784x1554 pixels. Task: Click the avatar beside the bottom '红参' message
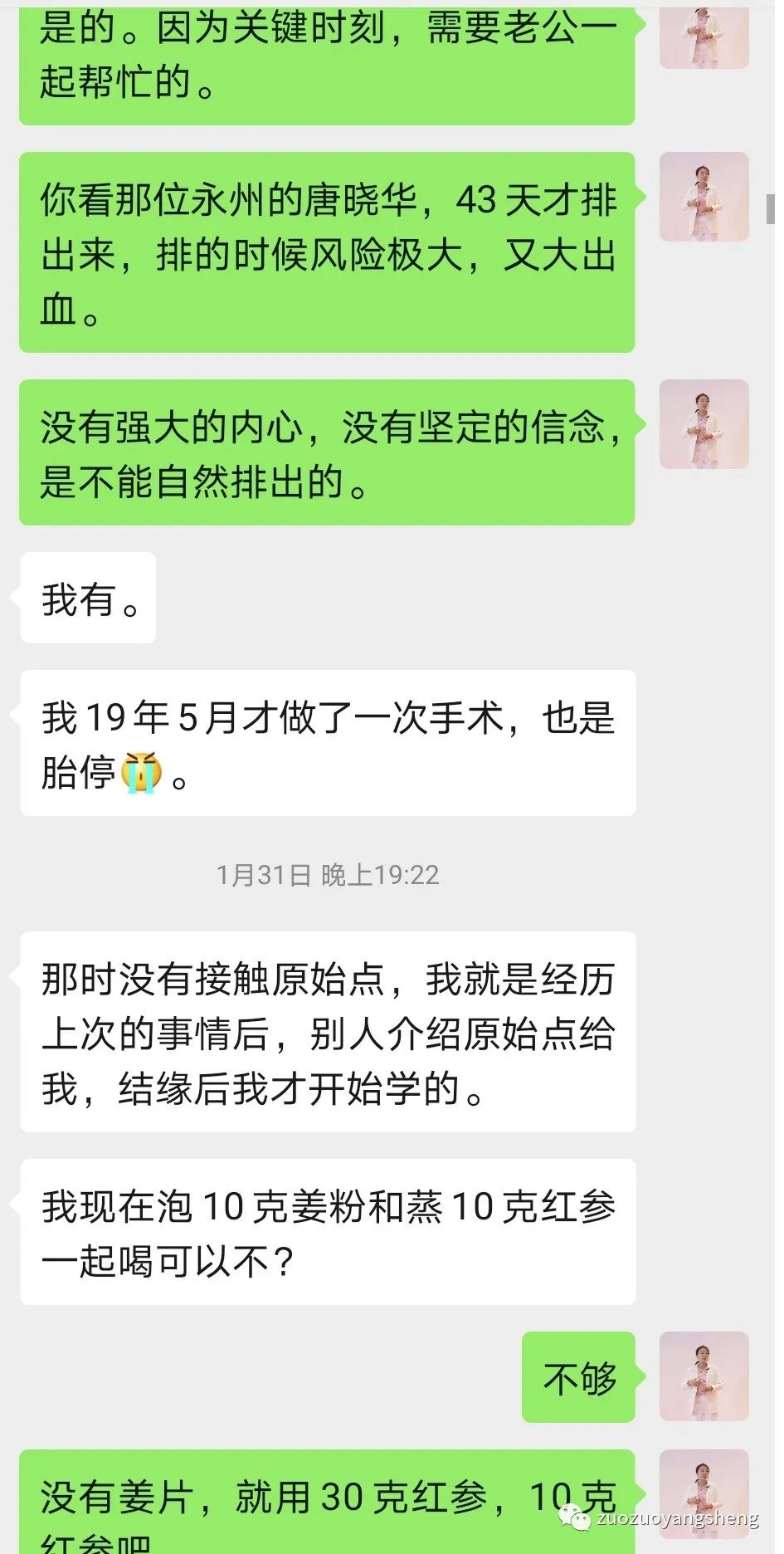pyautogui.click(x=704, y=1494)
